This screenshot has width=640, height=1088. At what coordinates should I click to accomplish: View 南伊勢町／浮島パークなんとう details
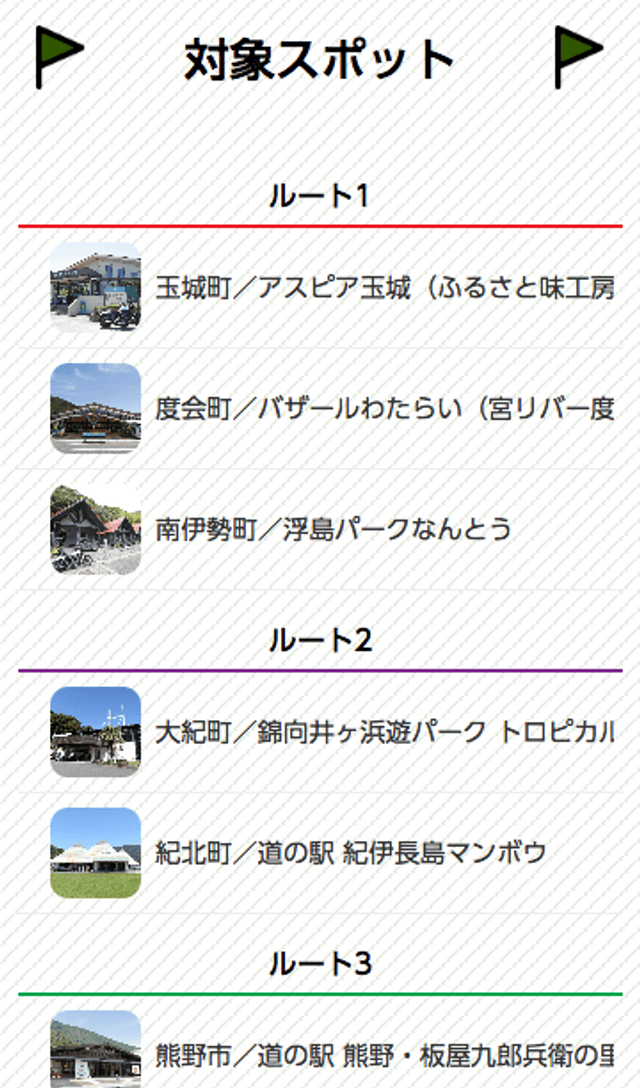pos(333,529)
